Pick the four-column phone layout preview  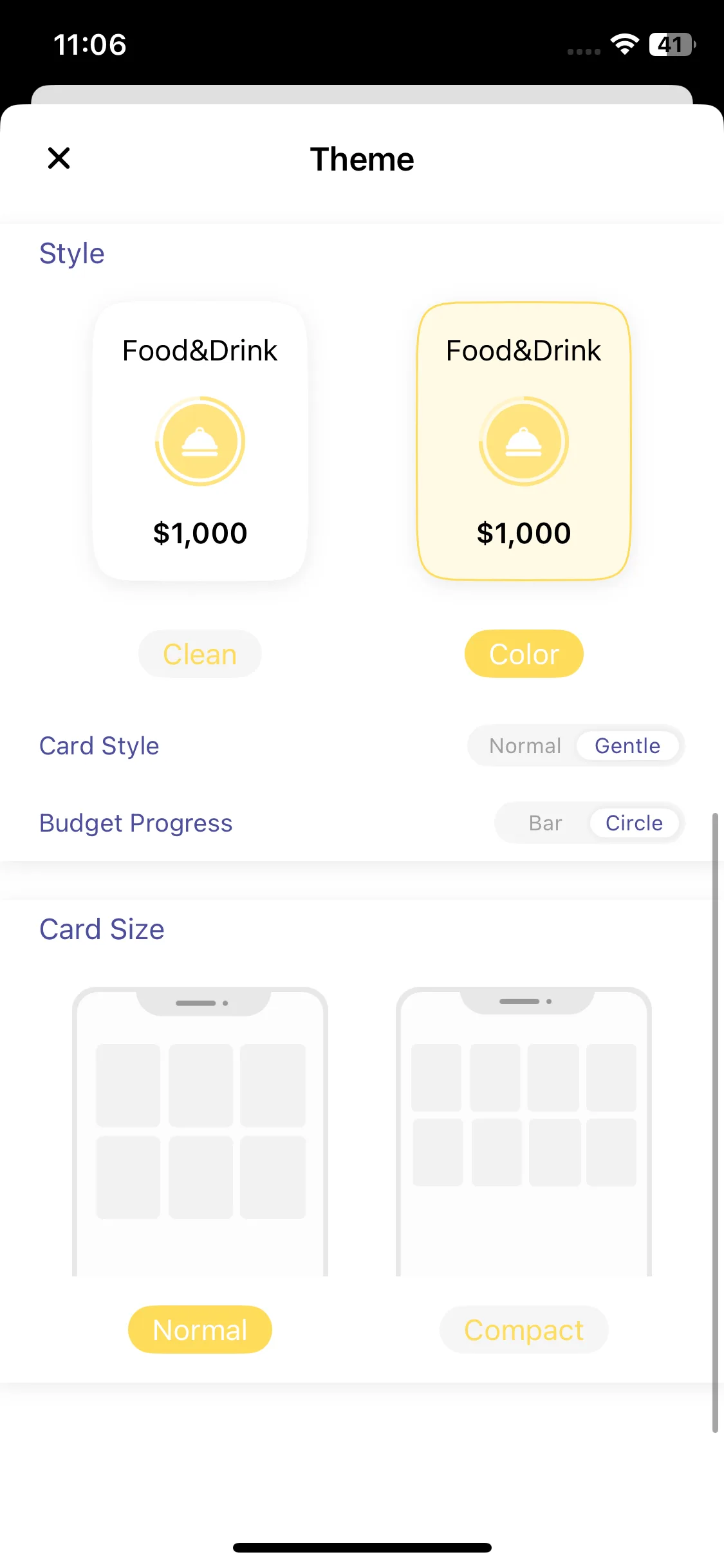tap(524, 1131)
